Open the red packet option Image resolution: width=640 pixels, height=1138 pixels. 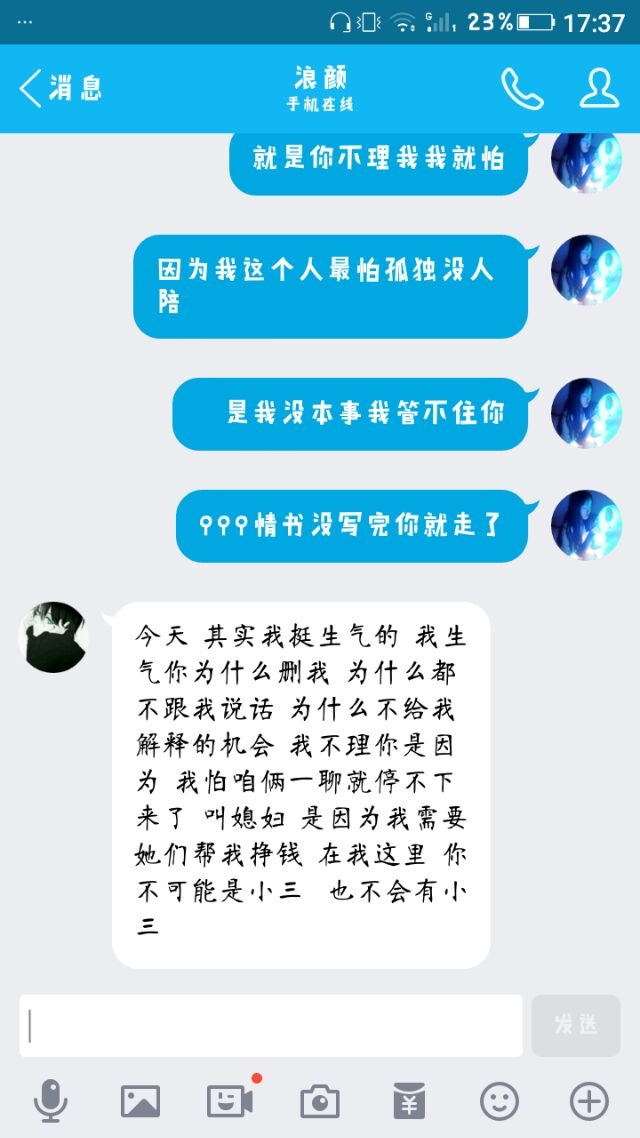(x=409, y=1101)
